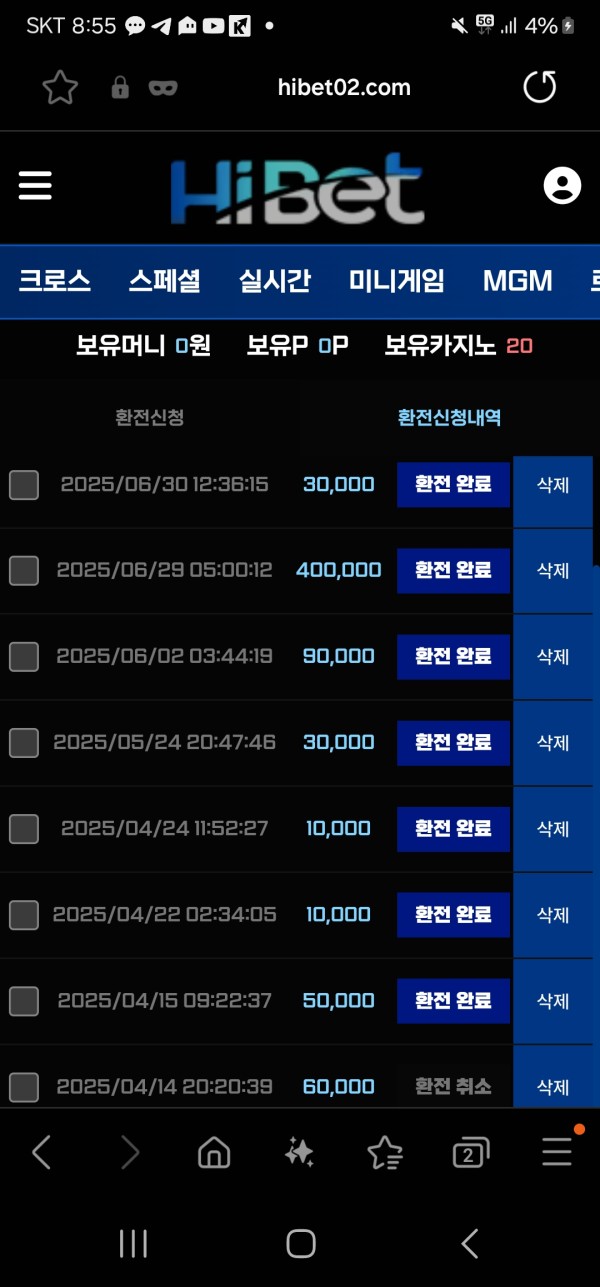
Task: Remove the 2025/04/15 50,000 entry
Action: point(553,1000)
